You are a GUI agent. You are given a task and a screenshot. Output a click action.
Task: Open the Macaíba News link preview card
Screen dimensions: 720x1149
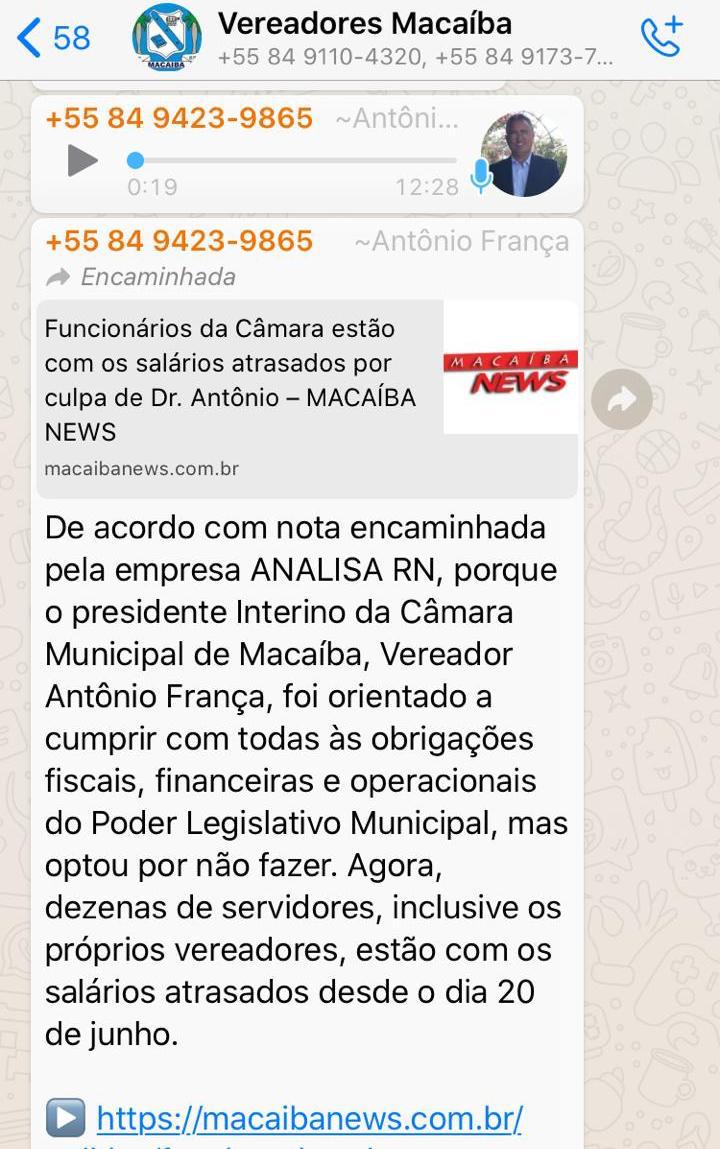click(x=307, y=398)
